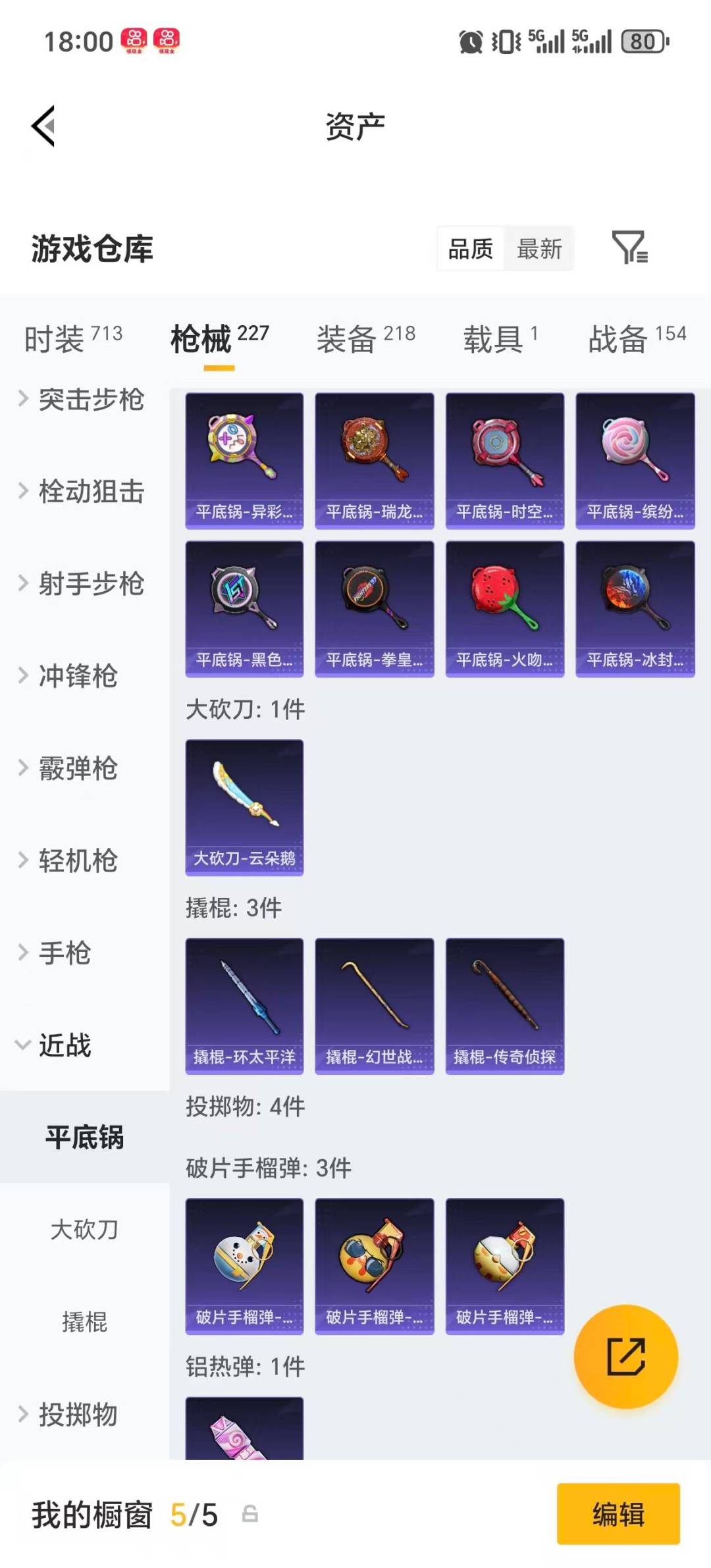
Task: Tap the yellow share floating button
Action: pos(626,1357)
